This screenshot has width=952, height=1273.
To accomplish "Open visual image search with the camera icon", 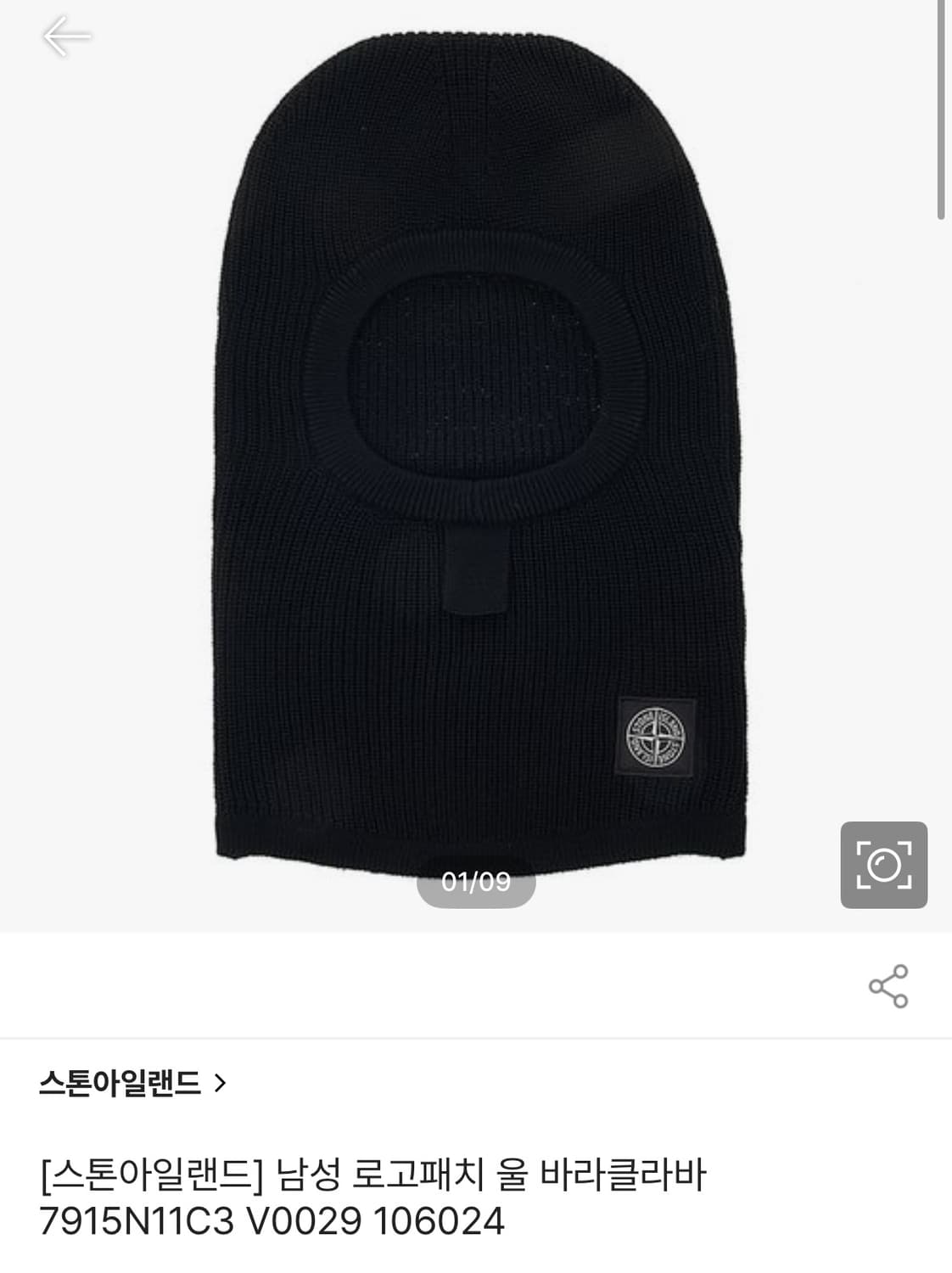I will tap(882, 865).
